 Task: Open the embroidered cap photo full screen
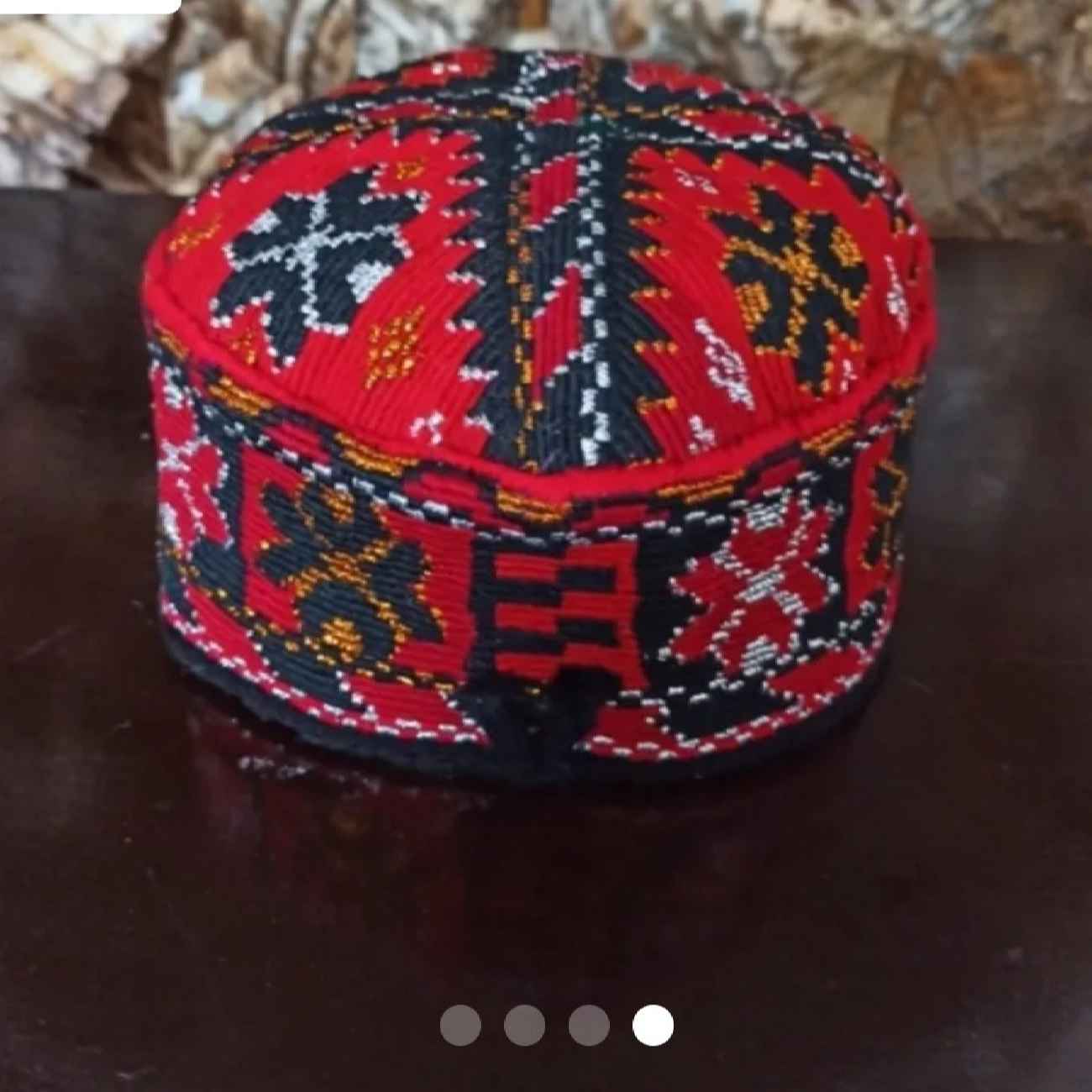(538, 420)
